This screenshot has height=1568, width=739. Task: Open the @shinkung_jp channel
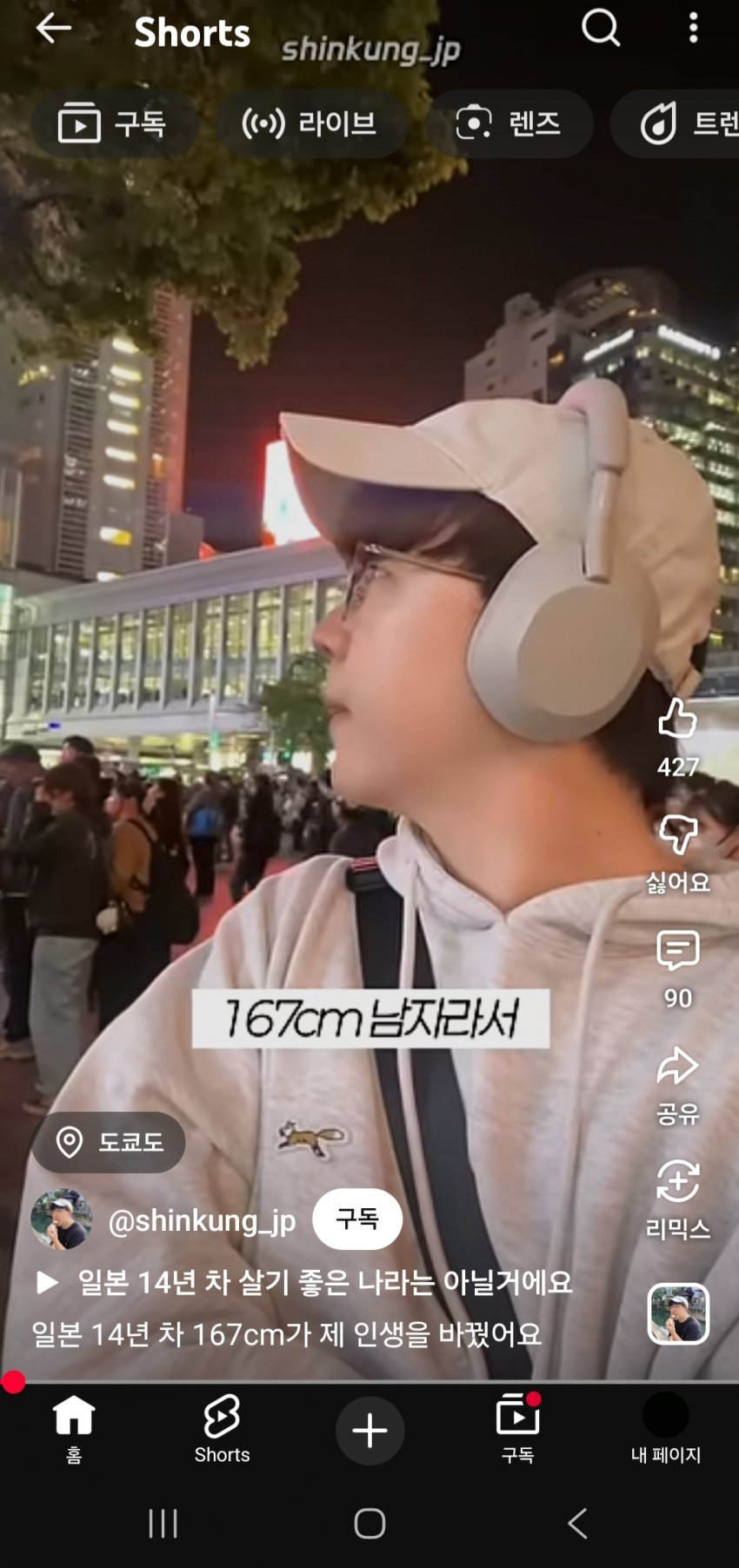pos(202,1220)
